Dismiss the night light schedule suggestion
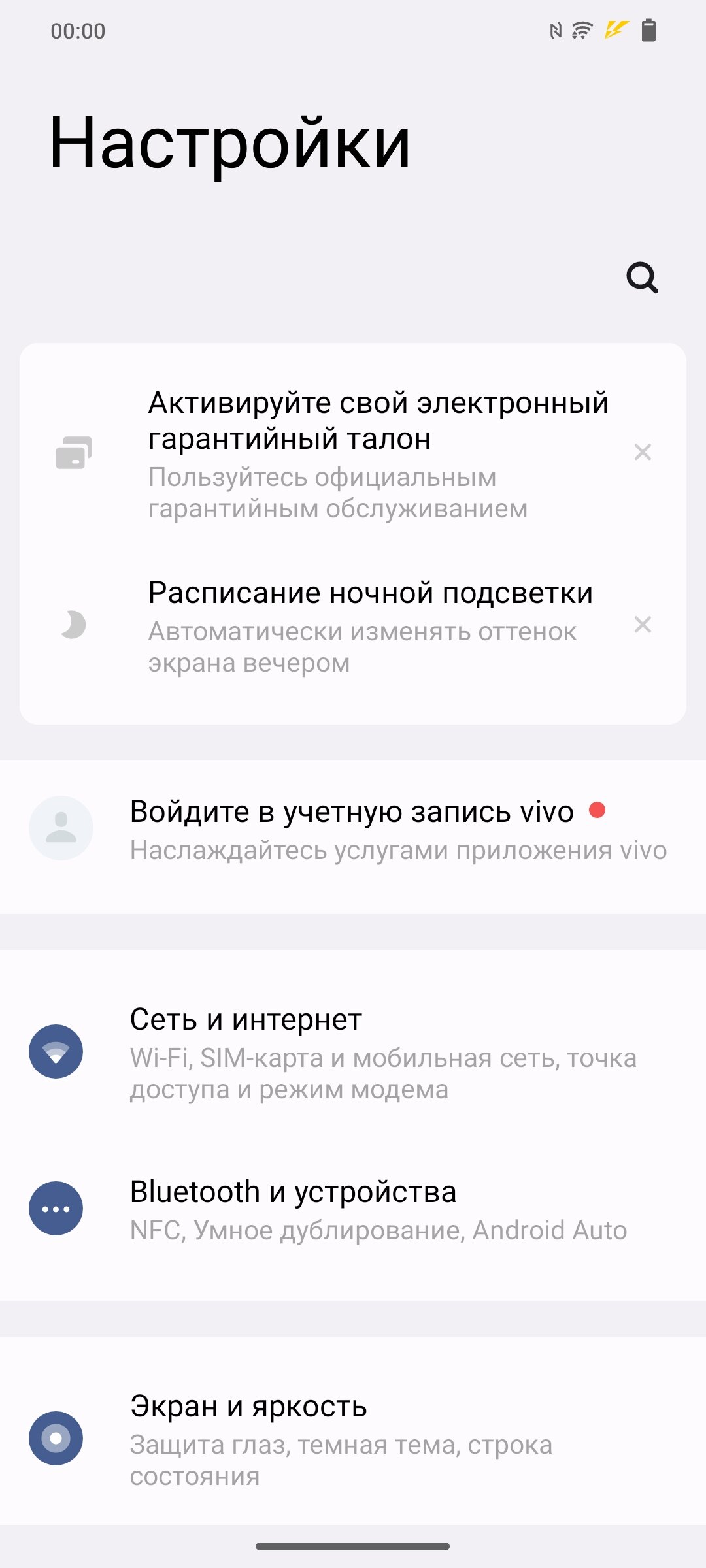 (643, 625)
